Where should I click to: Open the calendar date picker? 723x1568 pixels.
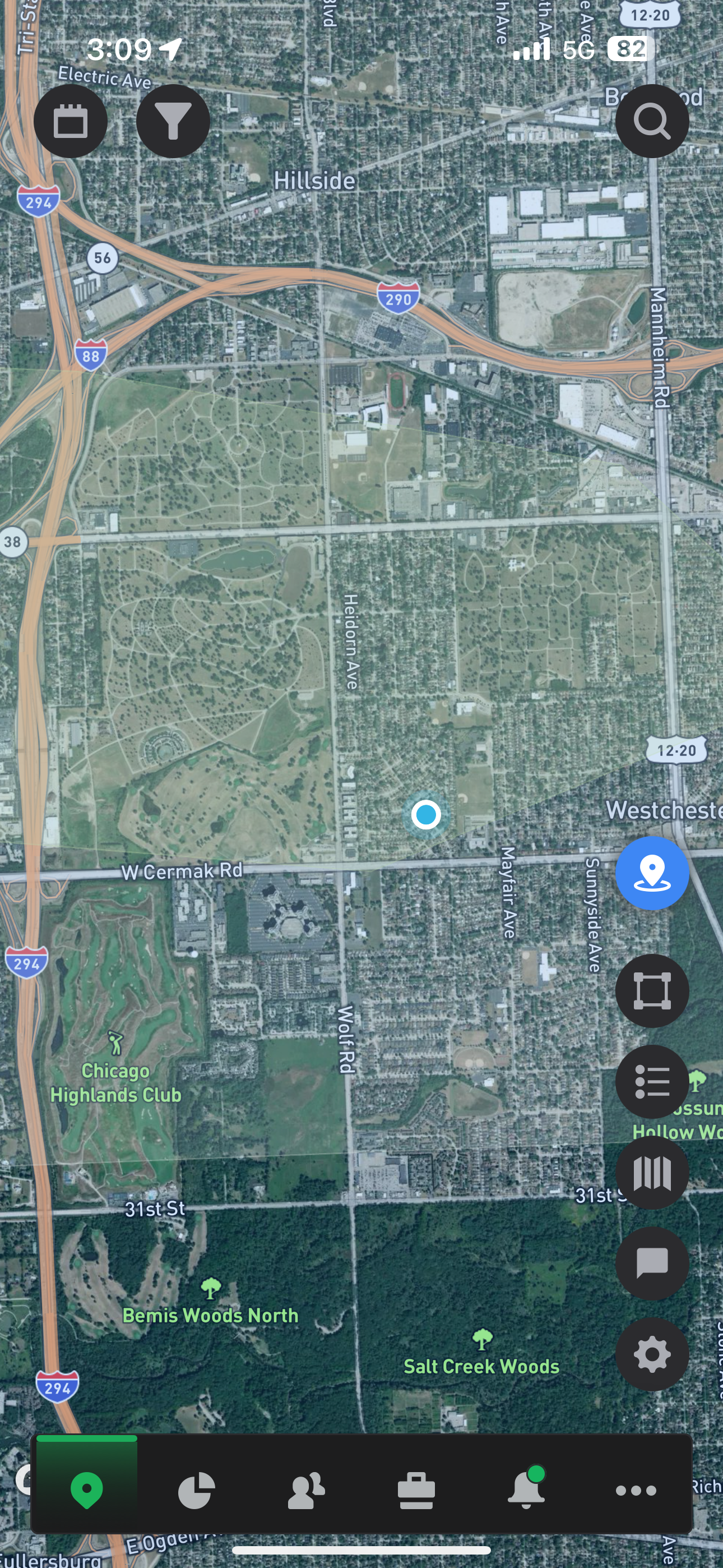point(71,121)
